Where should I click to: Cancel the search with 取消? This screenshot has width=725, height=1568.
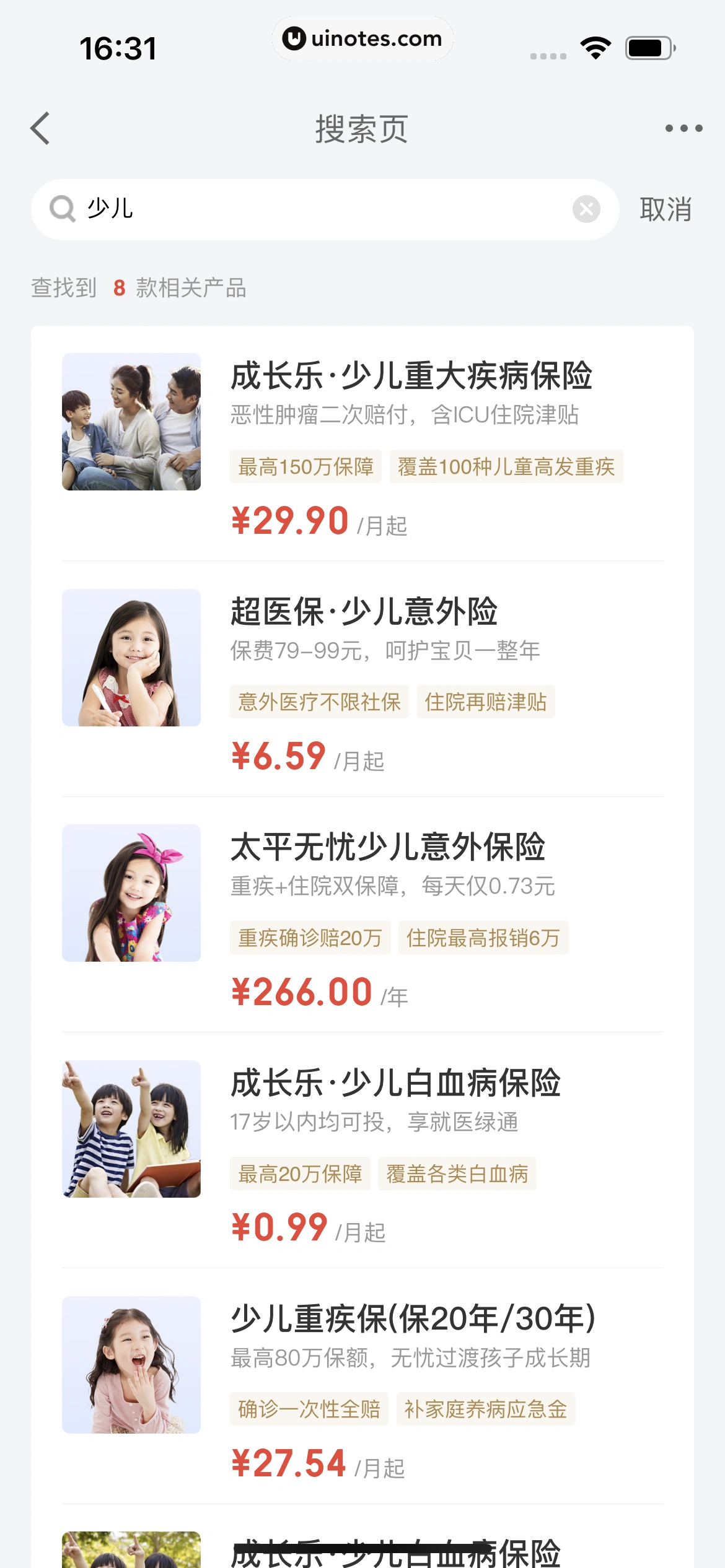[666, 209]
